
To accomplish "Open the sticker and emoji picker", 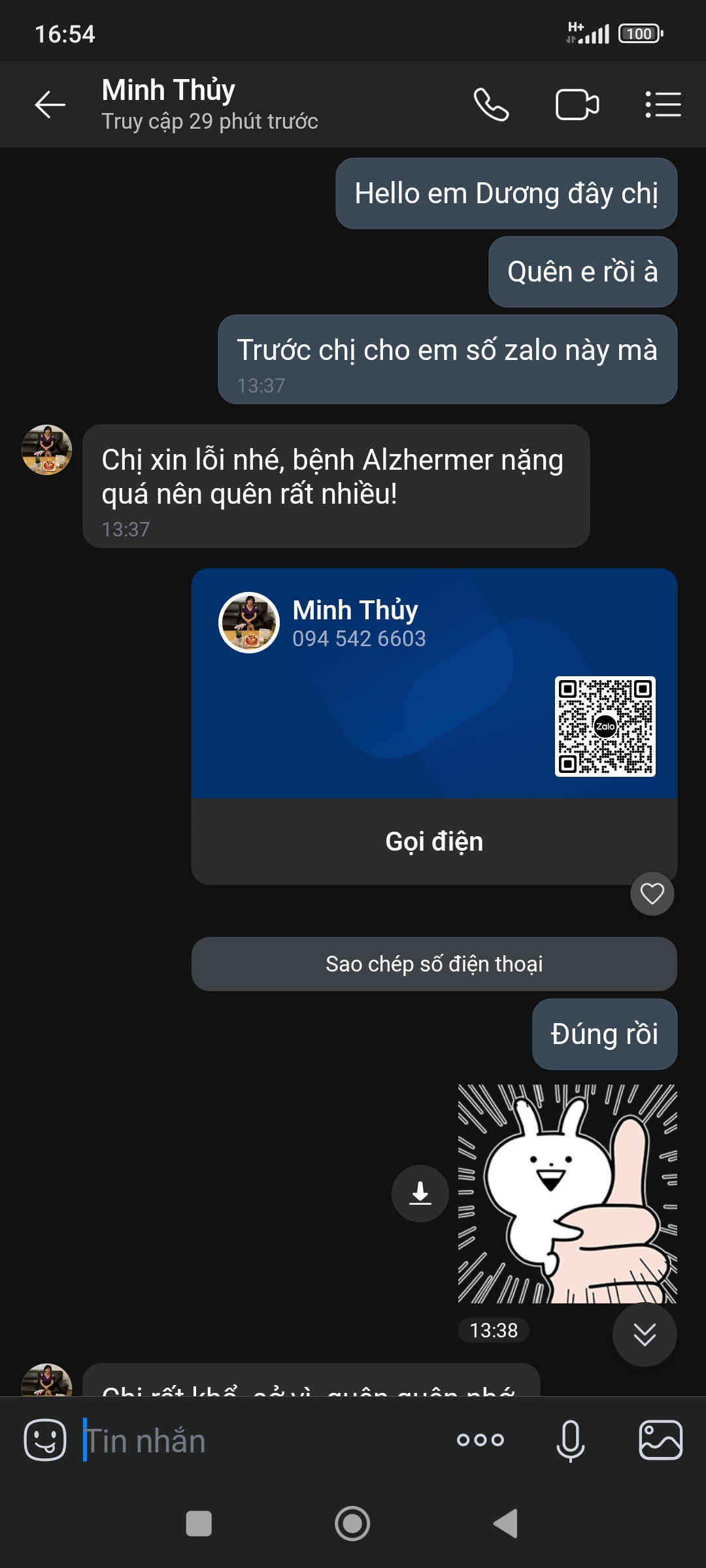I will coord(45,1440).
